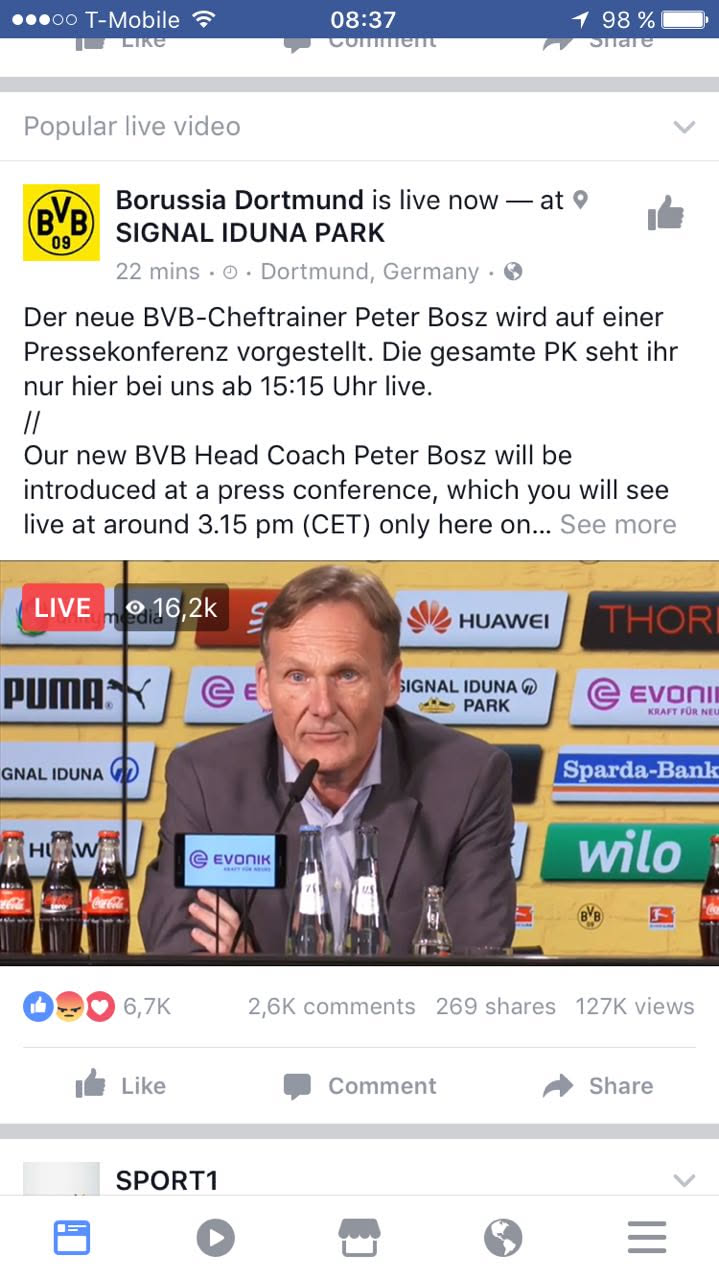Expand the Popular live video options chevron
Screen dimensions: 719x1280
pos(684,127)
